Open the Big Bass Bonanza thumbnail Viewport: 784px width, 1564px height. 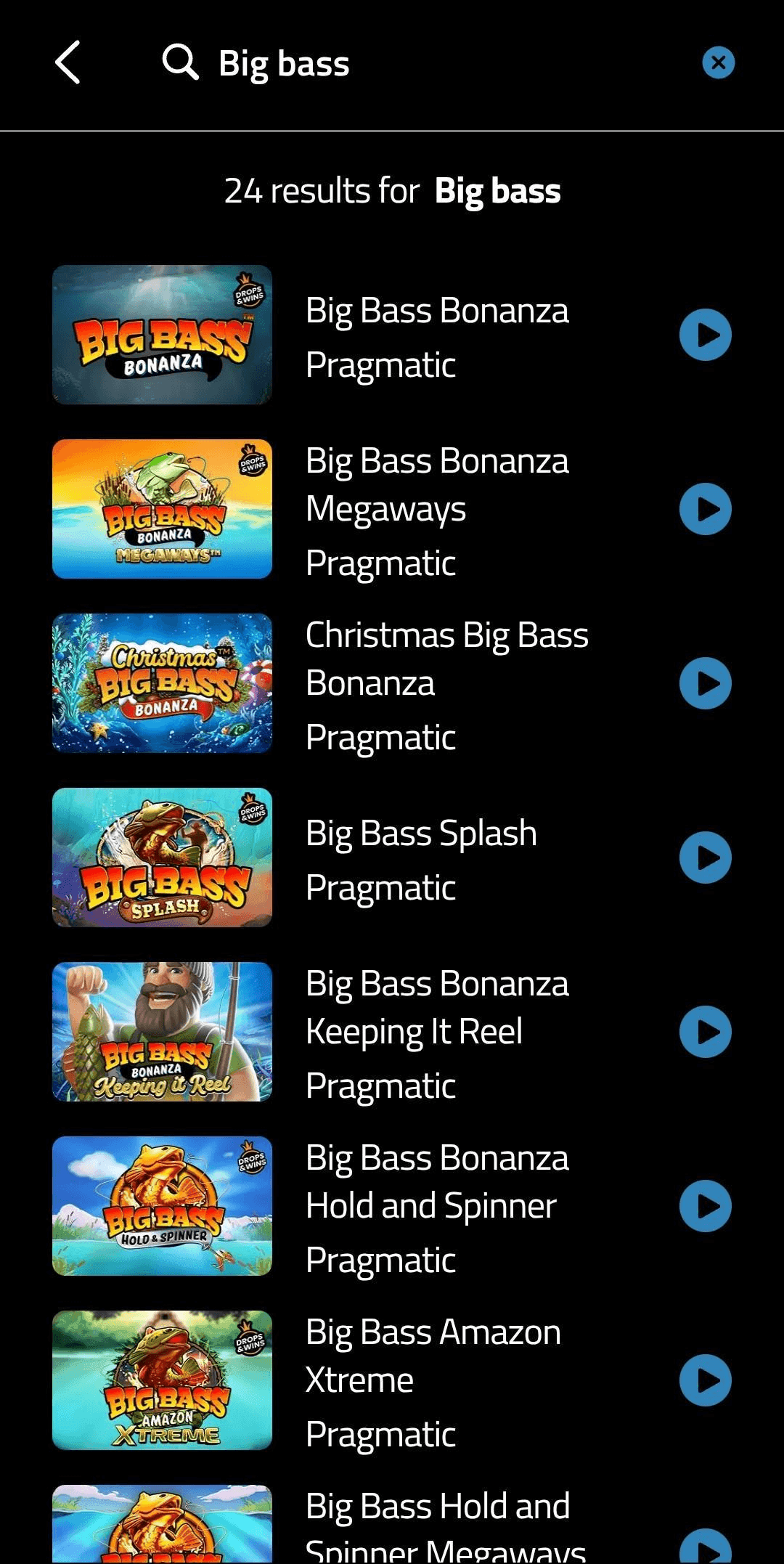162,335
